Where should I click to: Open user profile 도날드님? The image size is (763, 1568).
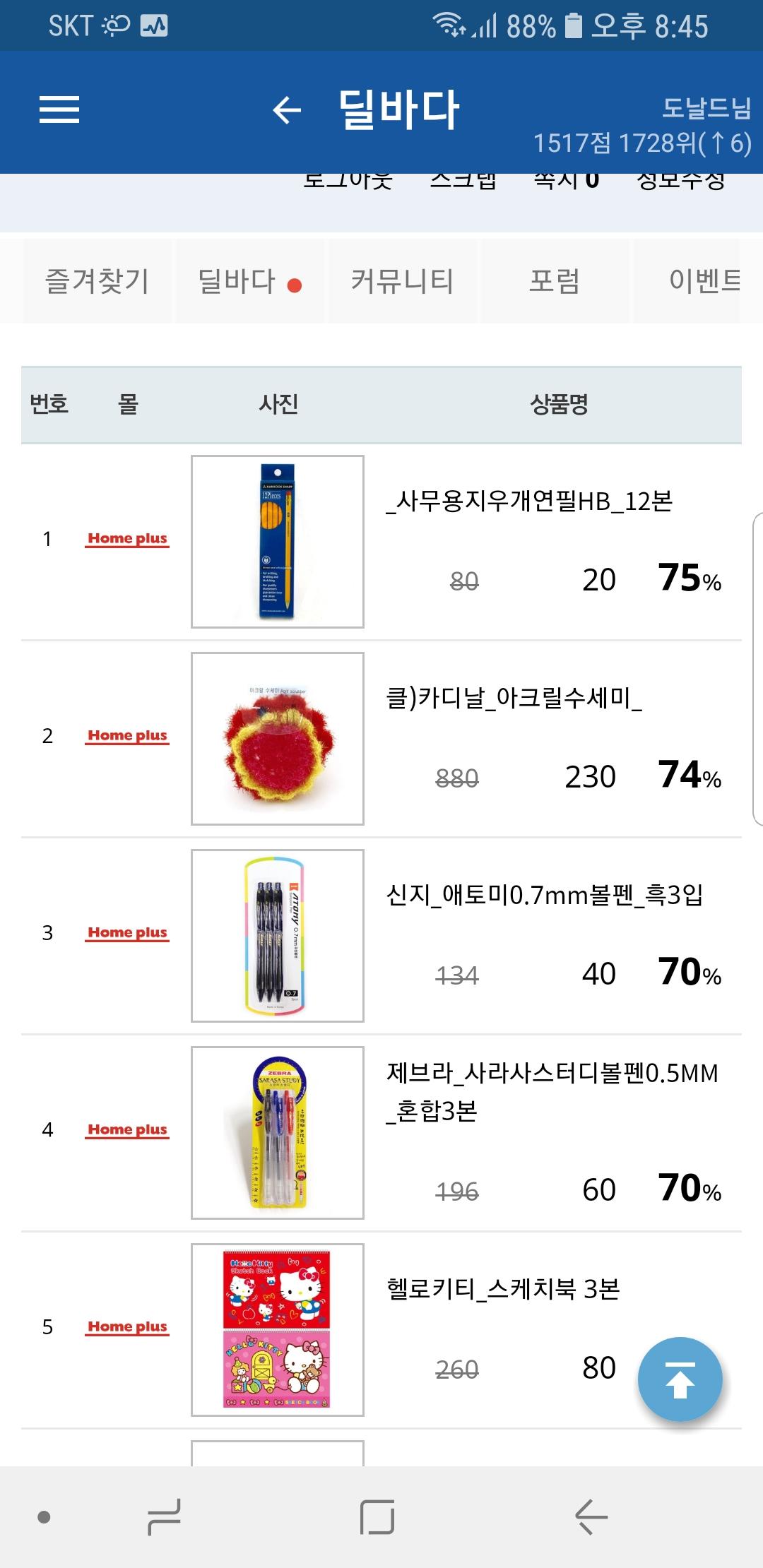[705, 108]
